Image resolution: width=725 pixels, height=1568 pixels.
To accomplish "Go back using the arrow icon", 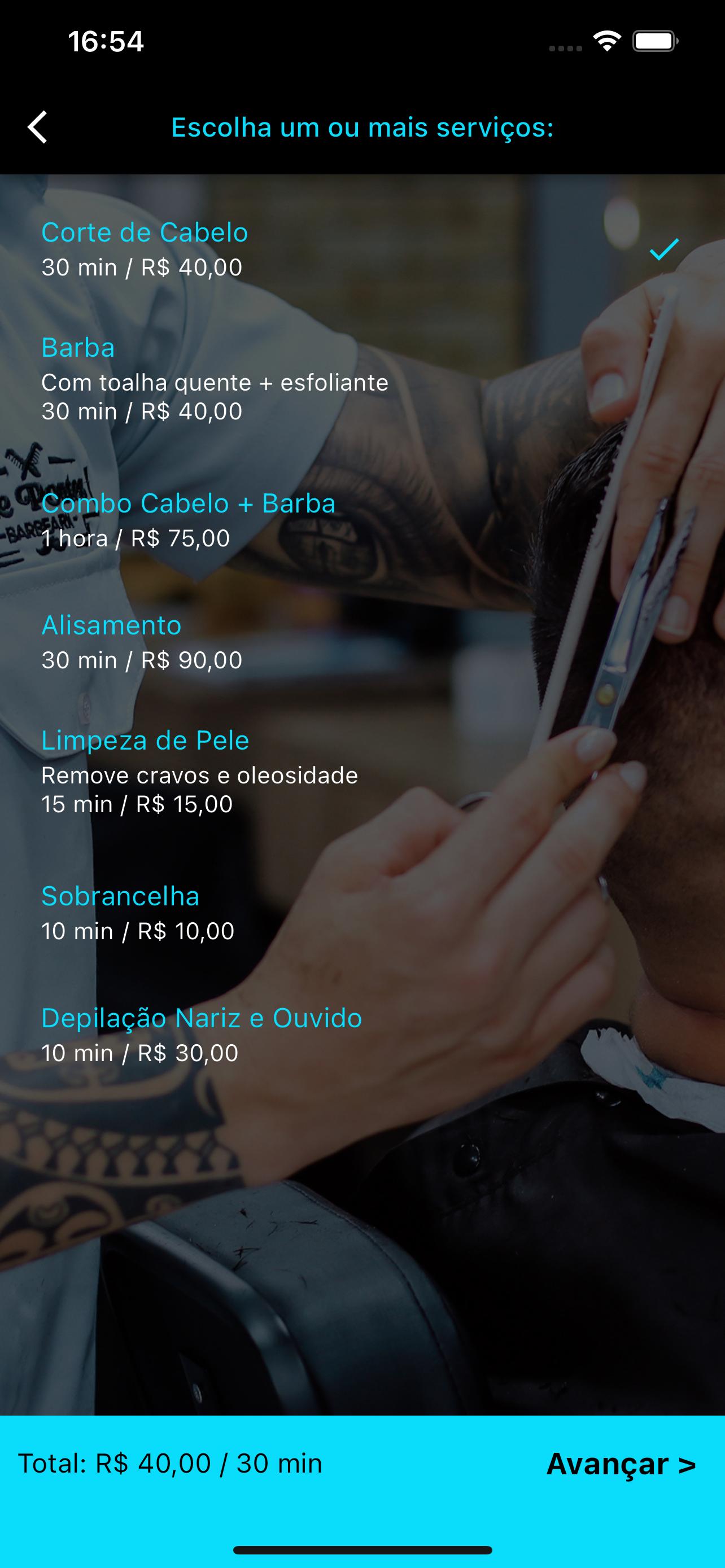I will (x=38, y=128).
